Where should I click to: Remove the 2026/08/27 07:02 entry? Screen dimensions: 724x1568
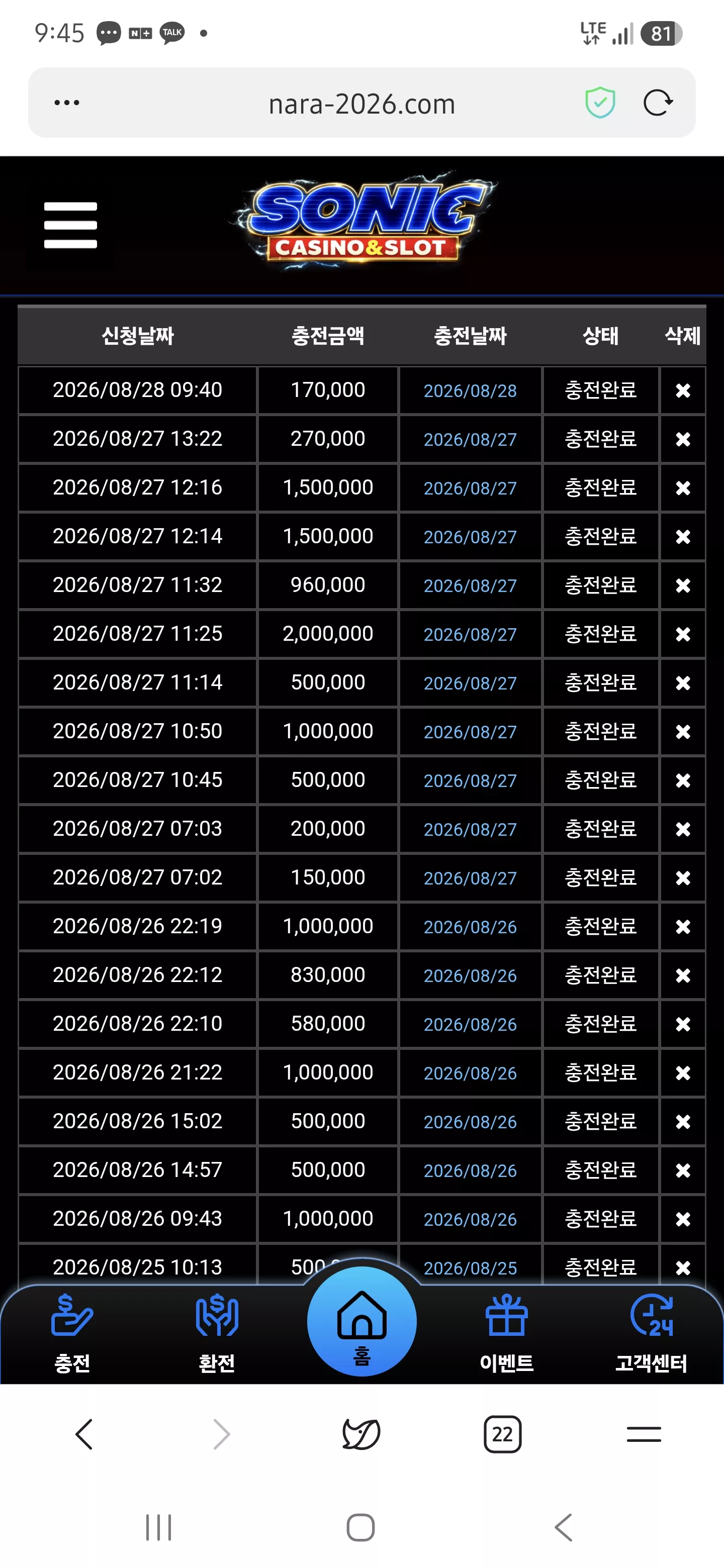click(x=683, y=878)
